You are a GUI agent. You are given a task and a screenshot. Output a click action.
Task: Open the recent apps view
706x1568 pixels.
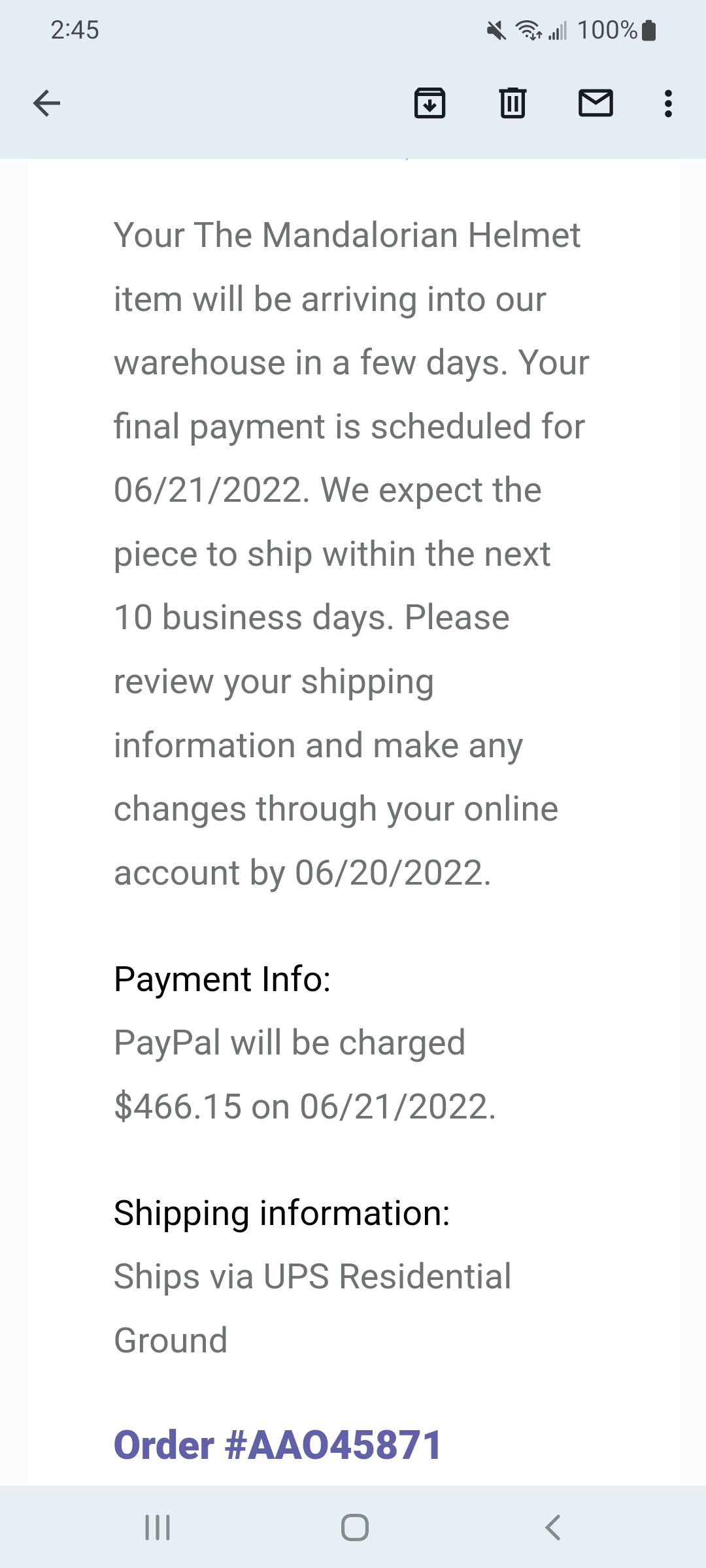coord(158,1527)
